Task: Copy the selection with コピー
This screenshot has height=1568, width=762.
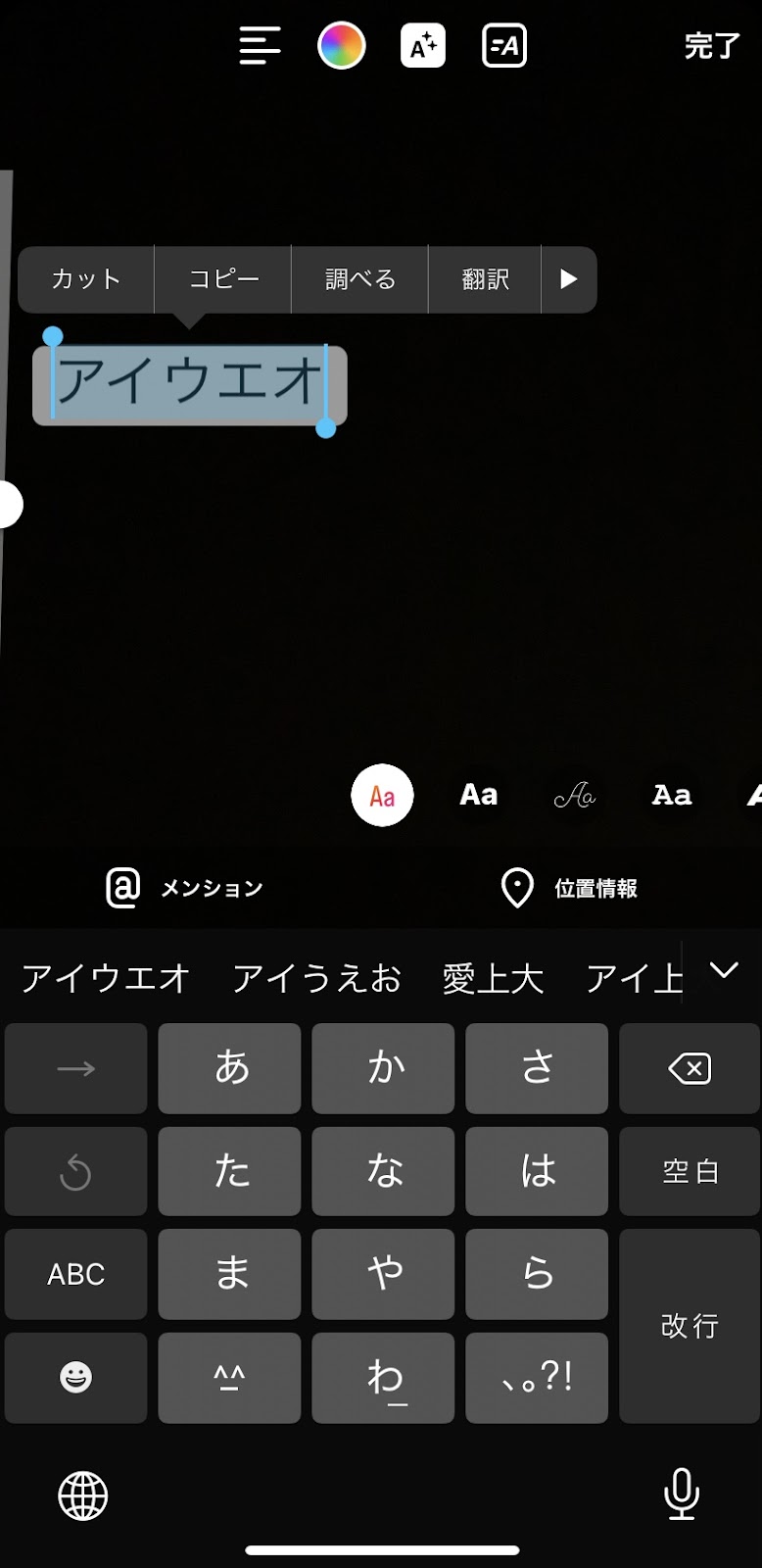Action: point(223,279)
